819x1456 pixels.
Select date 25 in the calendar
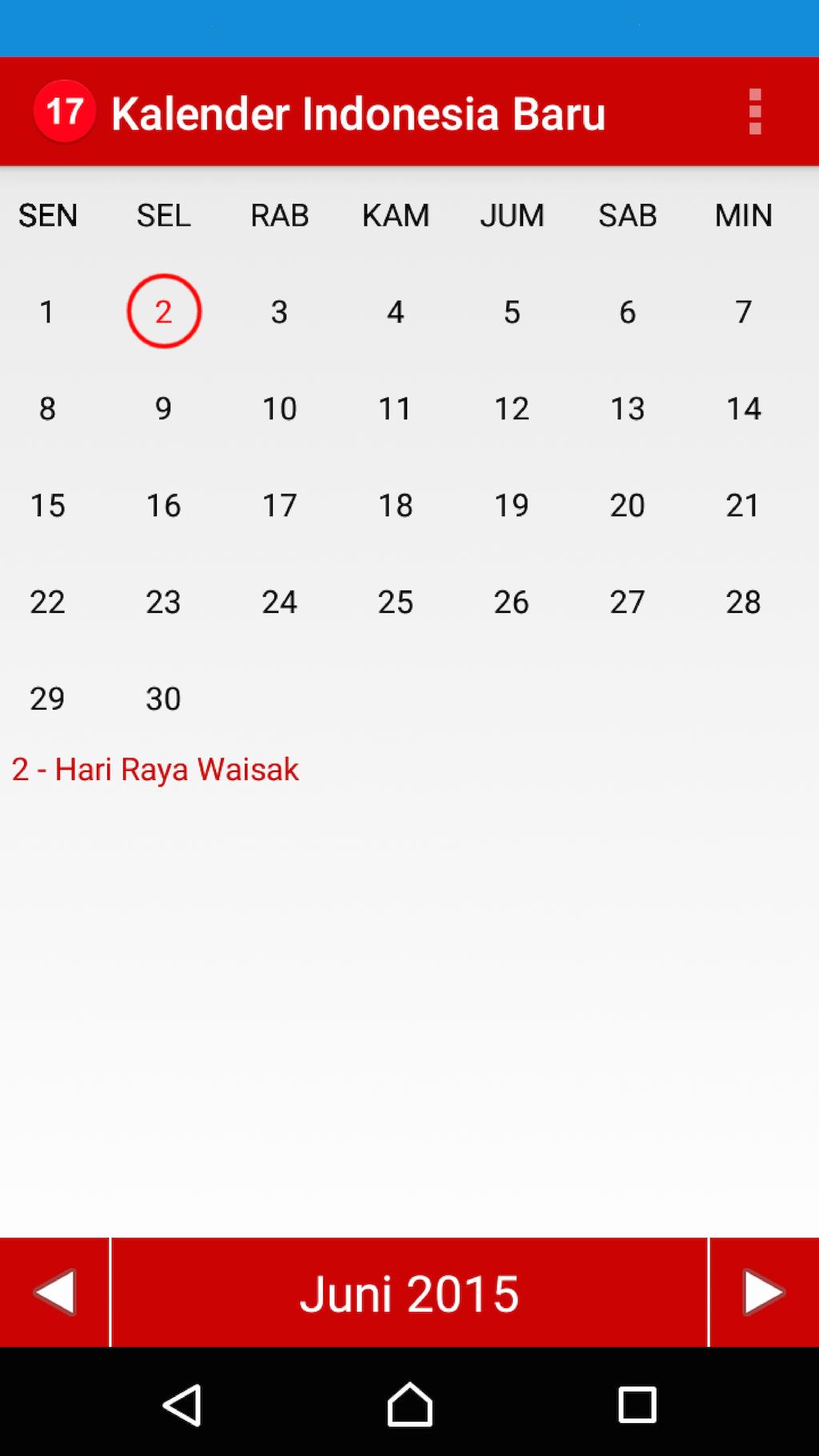point(395,602)
